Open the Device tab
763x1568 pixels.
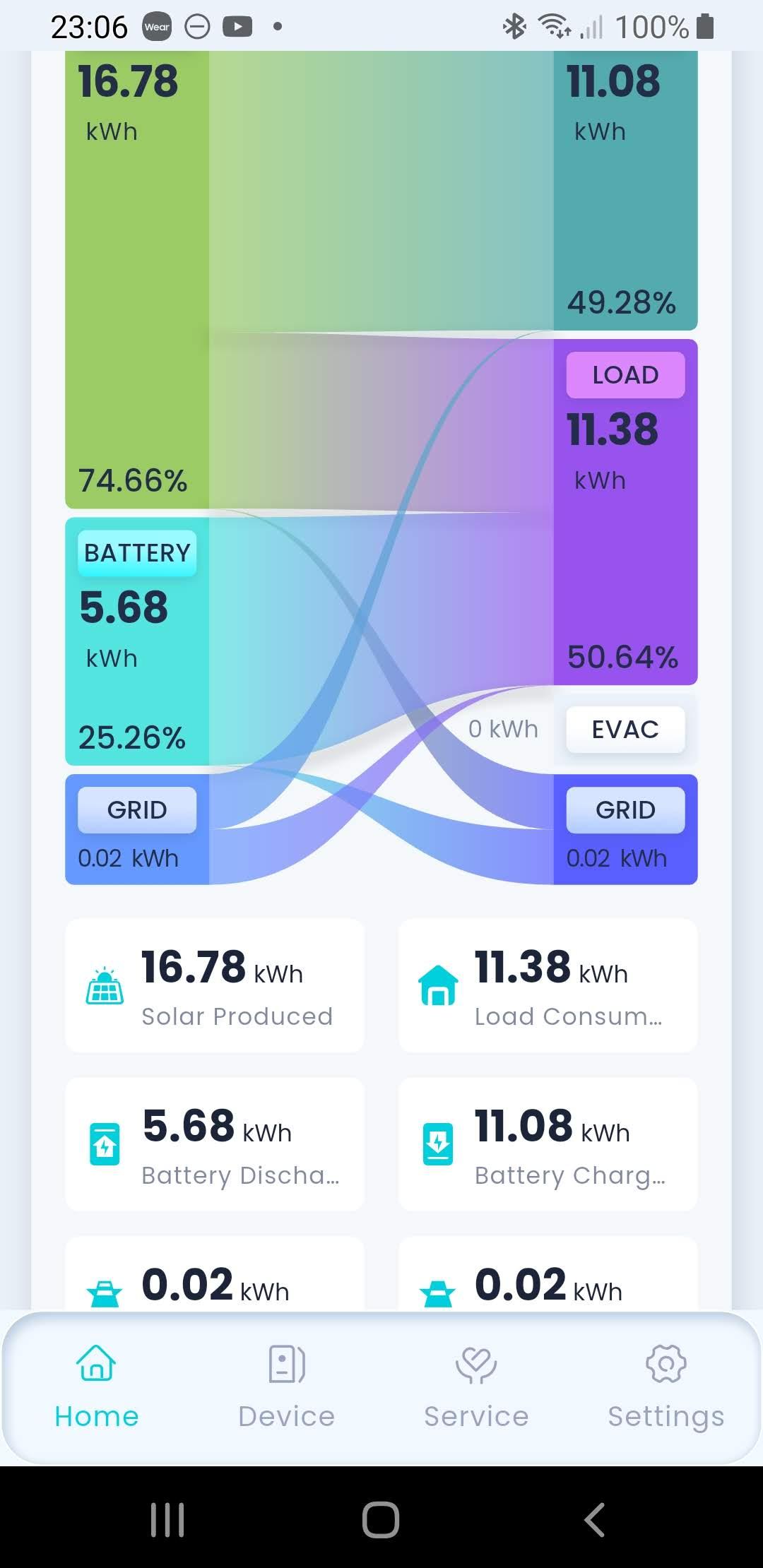[x=287, y=1387]
